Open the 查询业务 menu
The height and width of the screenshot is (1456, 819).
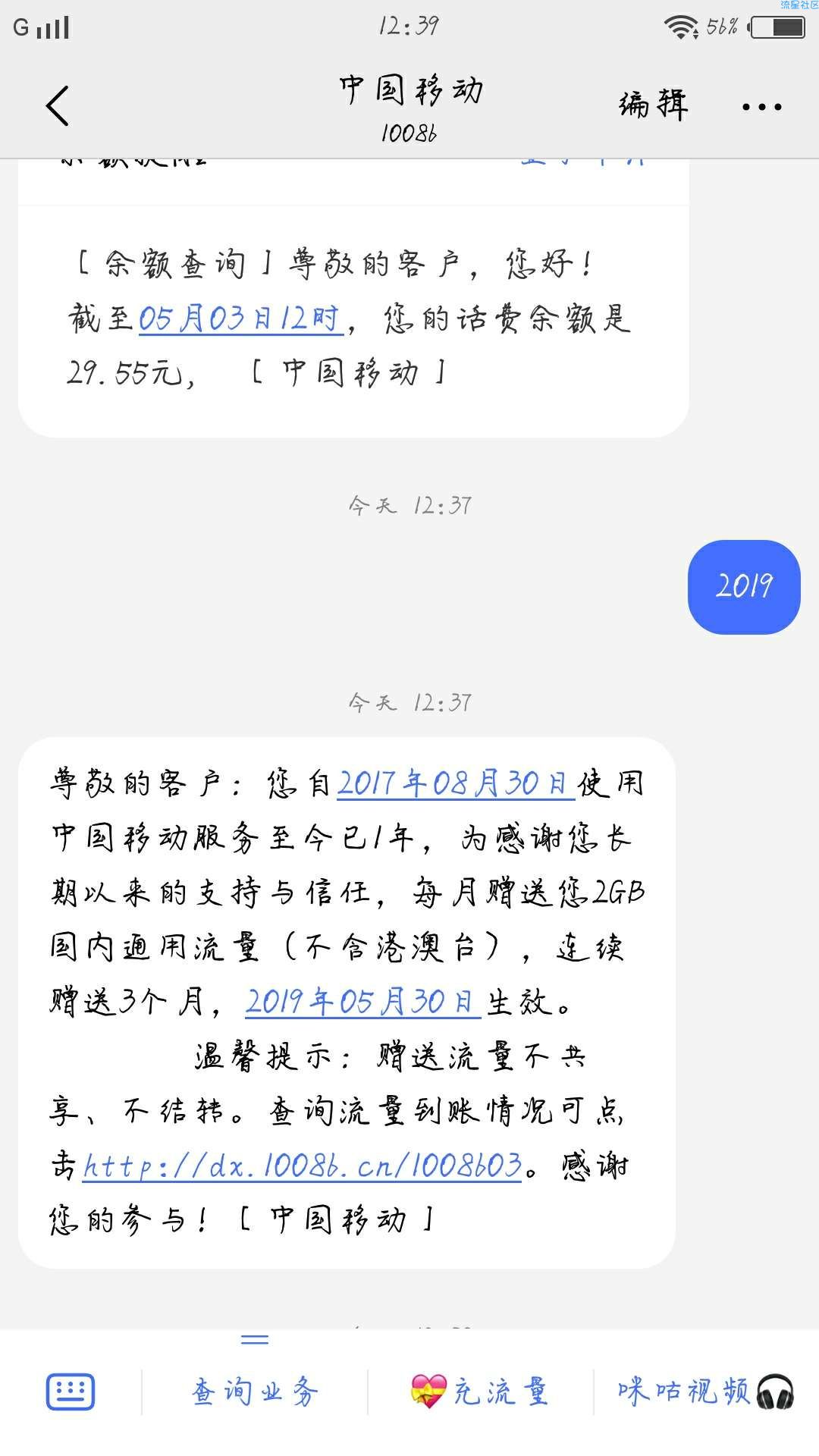(255, 1392)
